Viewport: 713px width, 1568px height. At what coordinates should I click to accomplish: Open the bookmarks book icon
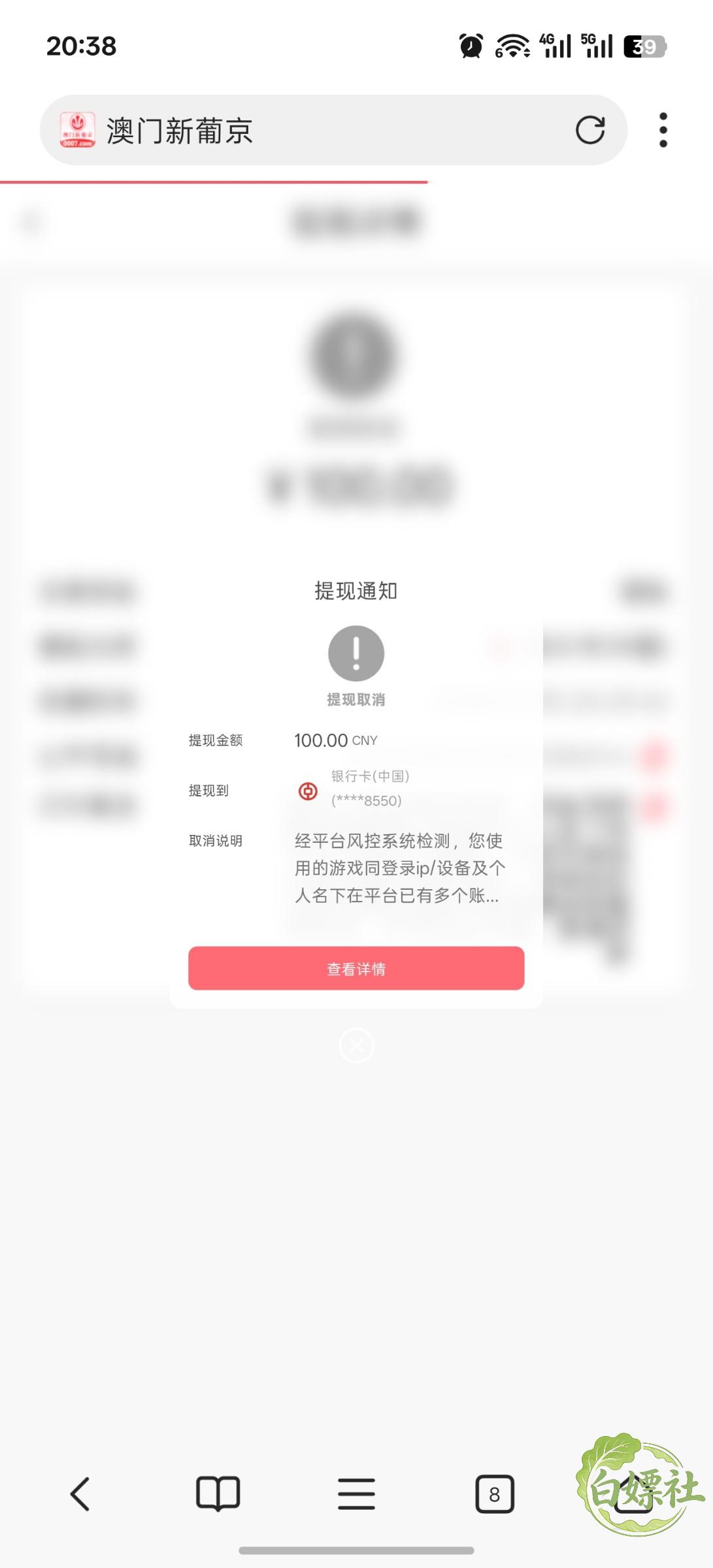[x=218, y=1494]
